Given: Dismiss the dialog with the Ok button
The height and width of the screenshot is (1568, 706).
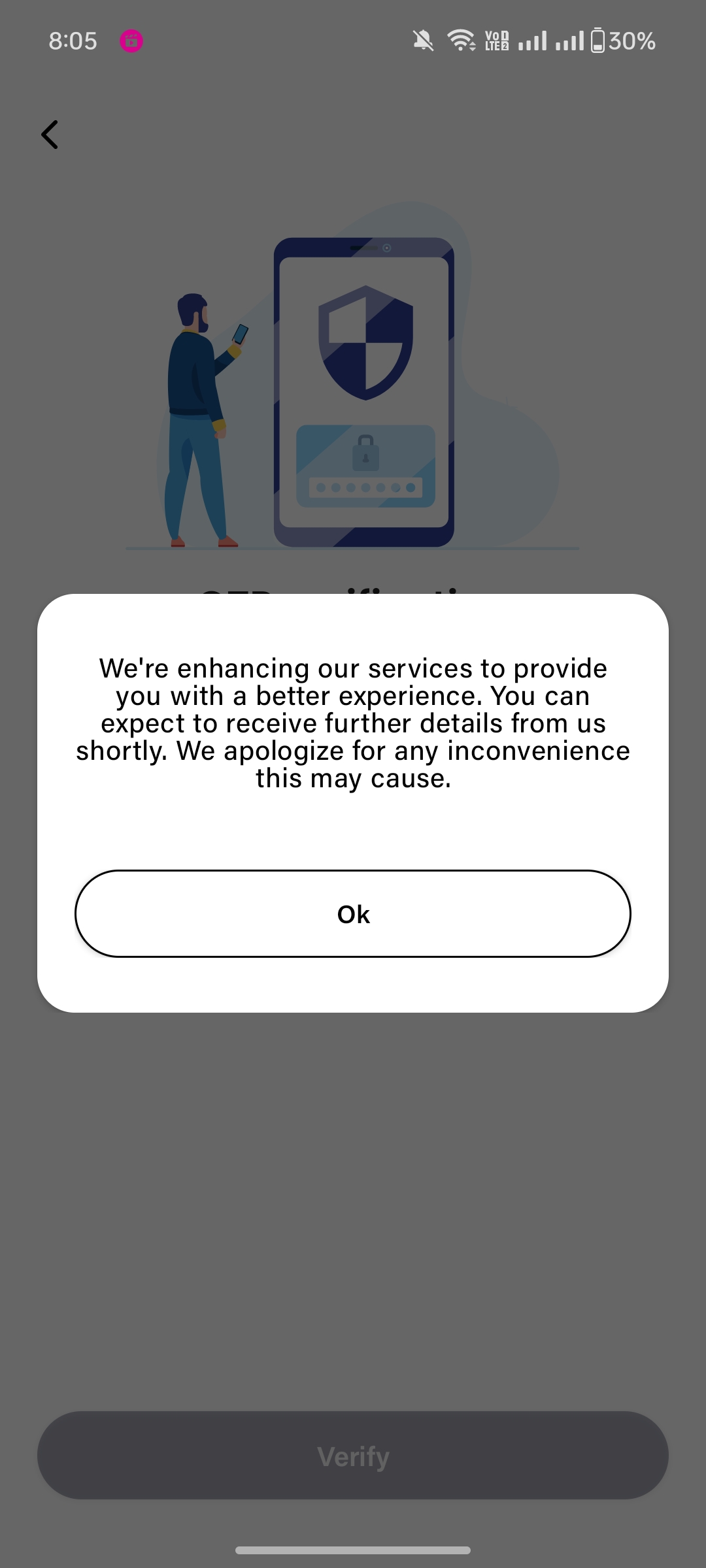Looking at the screenshot, I should pos(353,913).
